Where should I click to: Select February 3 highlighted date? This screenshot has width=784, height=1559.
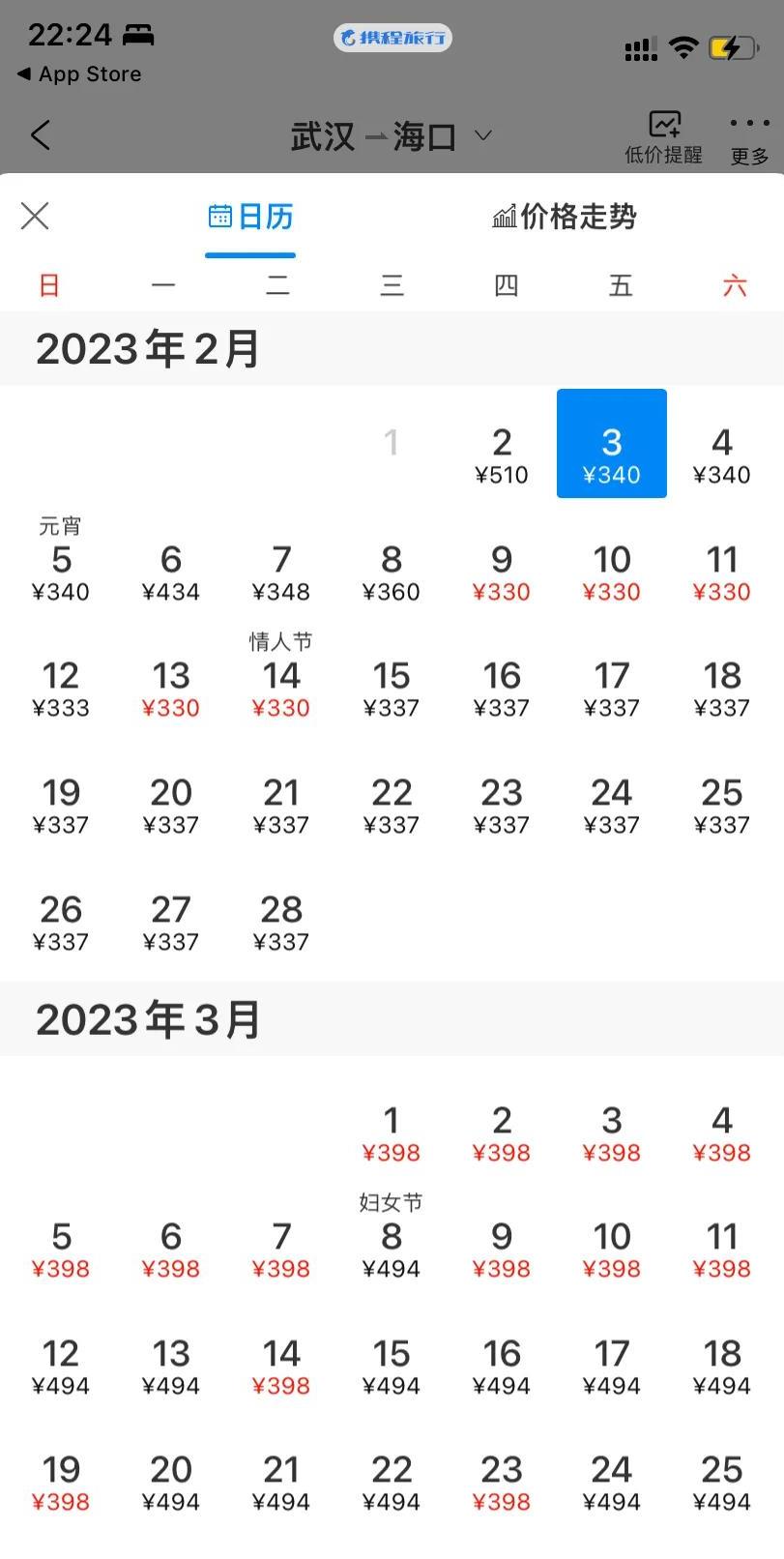[612, 444]
